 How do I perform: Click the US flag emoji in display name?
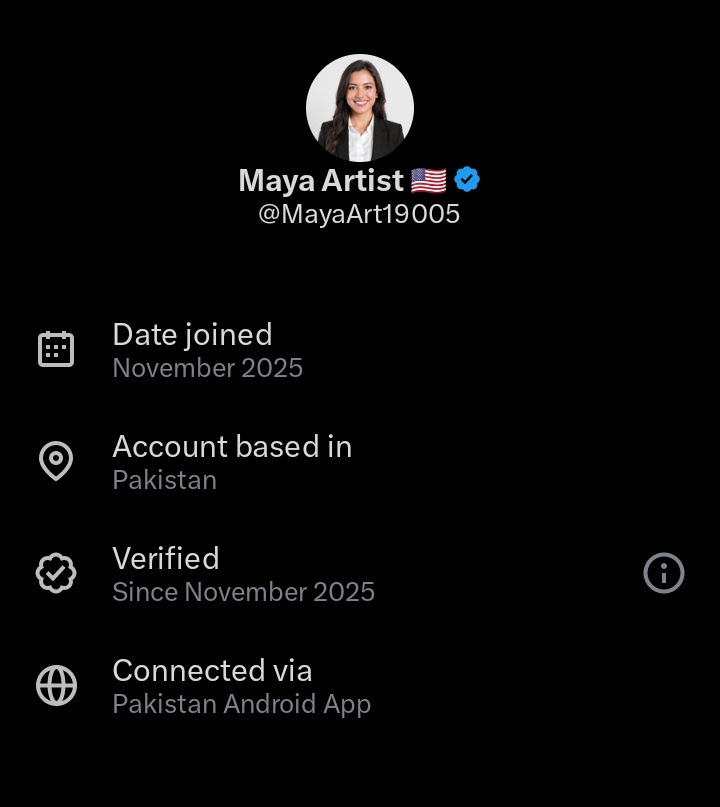point(428,180)
